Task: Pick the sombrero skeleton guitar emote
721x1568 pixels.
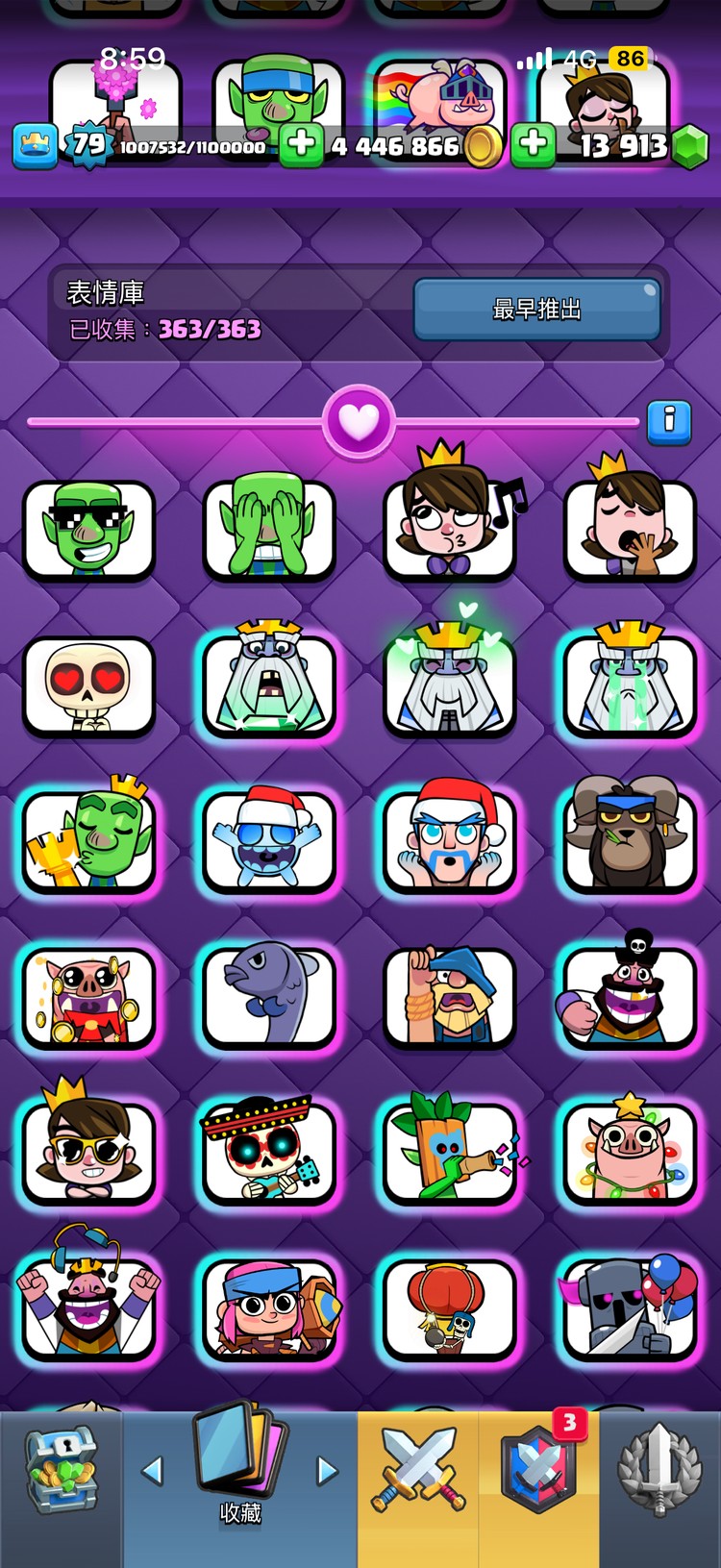Action: click(269, 1152)
